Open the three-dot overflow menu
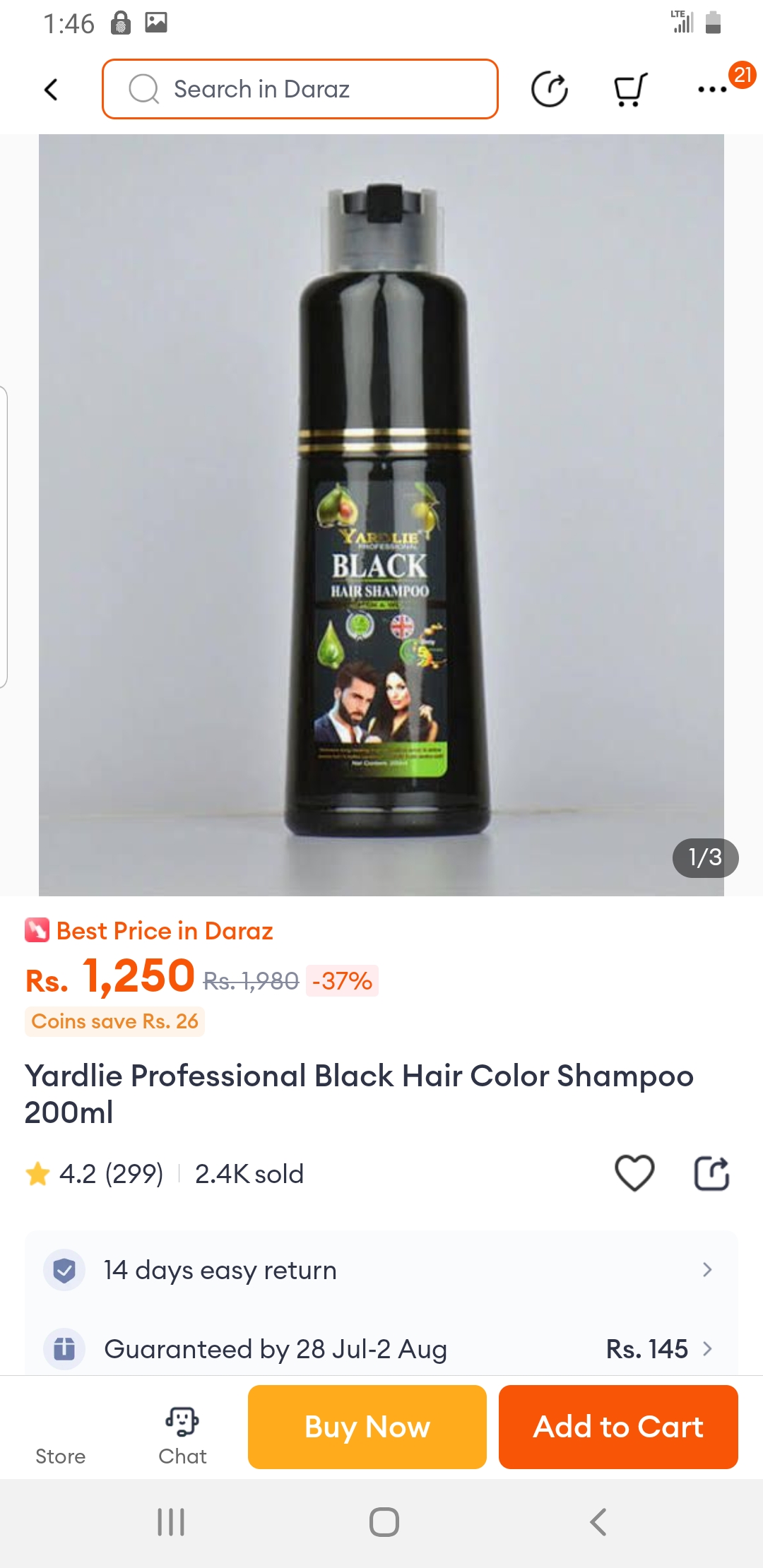This screenshot has height=1568, width=763. click(711, 90)
